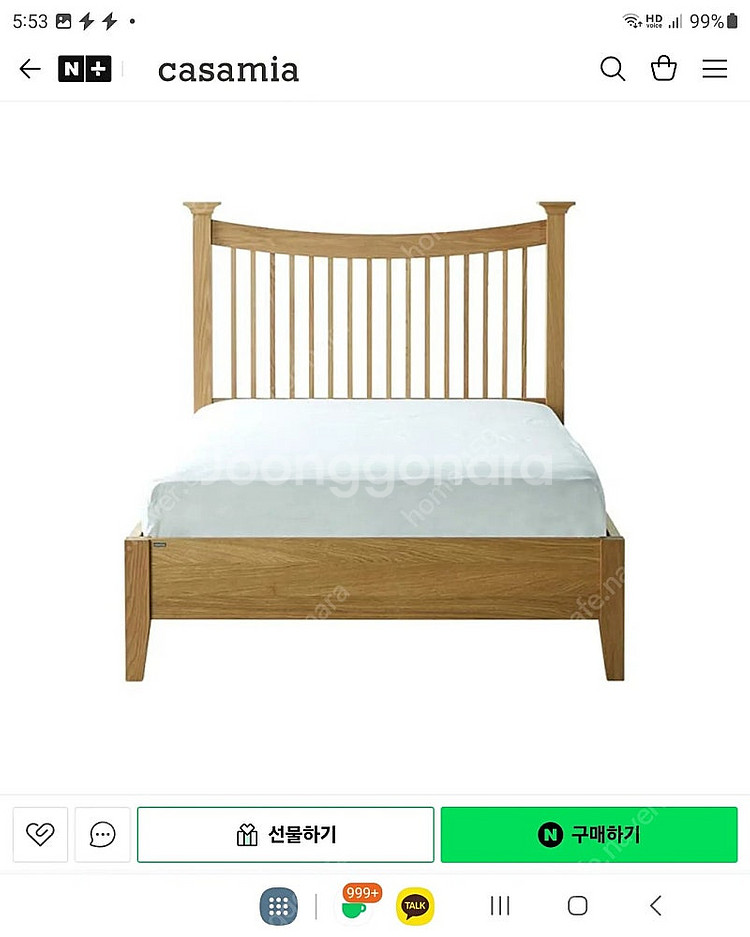Go back with the system back button
Screen dimensions: 750x937
tap(655, 906)
